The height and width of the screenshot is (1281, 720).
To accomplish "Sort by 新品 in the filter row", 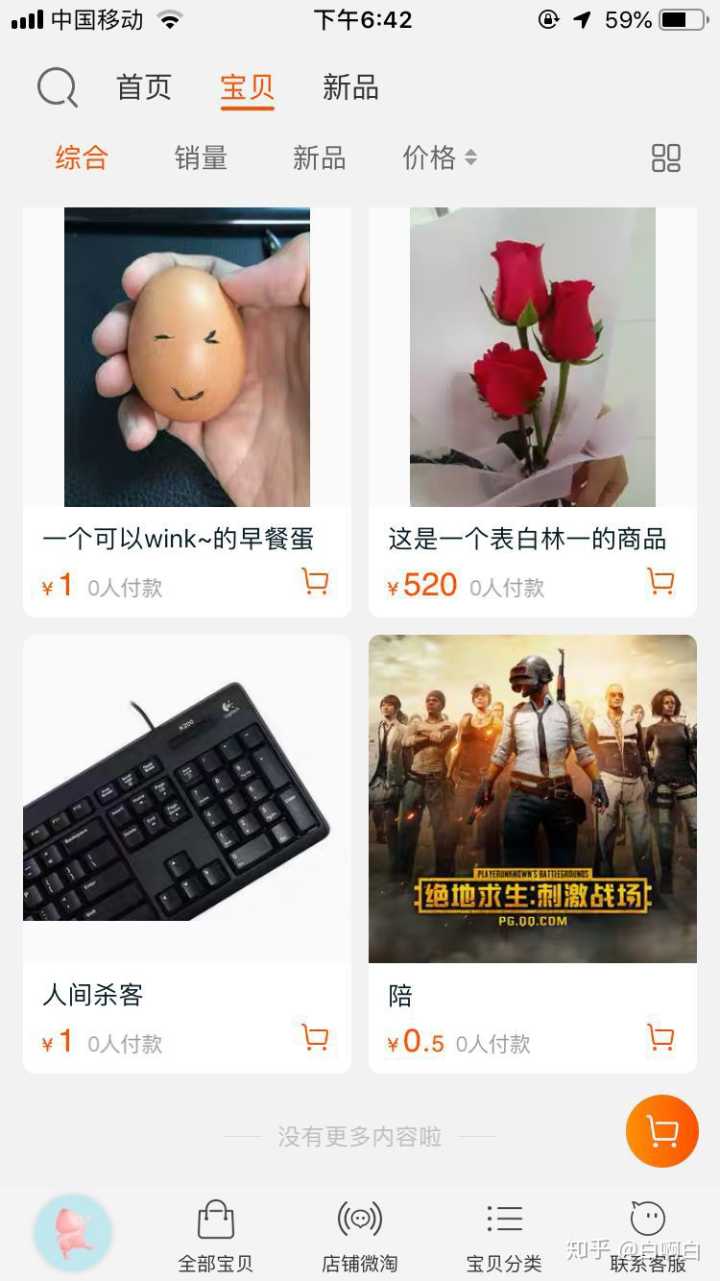I will pos(319,158).
